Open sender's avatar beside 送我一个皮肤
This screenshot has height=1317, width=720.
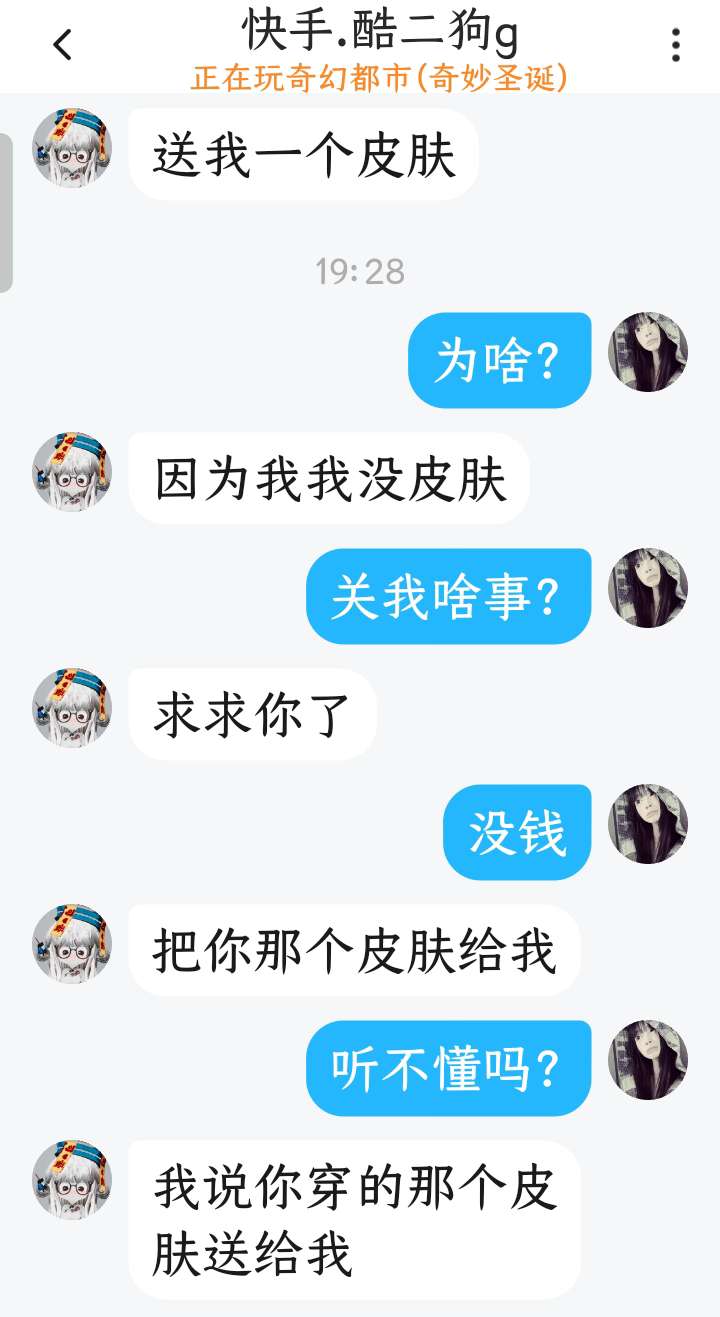click(71, 148)
